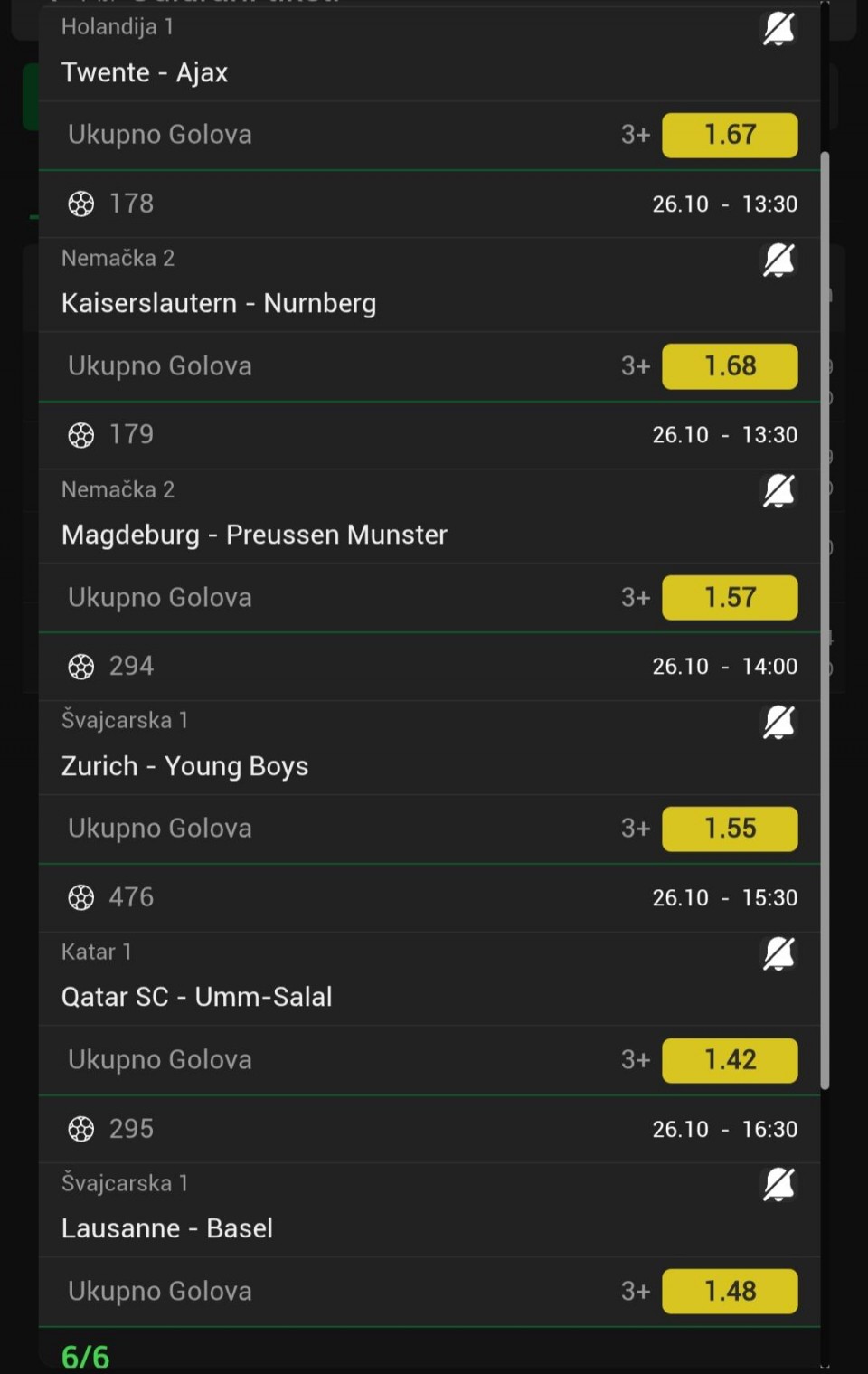Viewport: 868px width, 1374px height.
Task: Open the Kaiserslautern - Nurnberg match
Action: click(219, 303)
